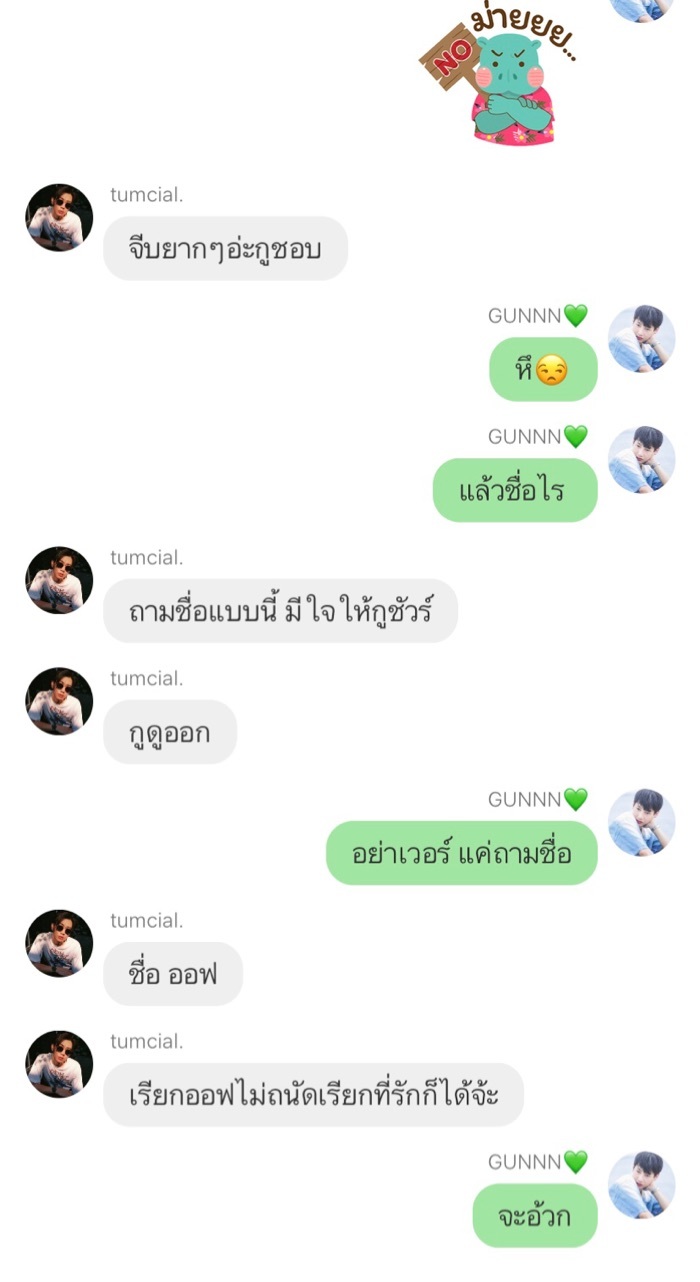This screenshot has height=1282, width=700.
Task: Tap GUNNN's profile picture next to 'แล้วชื่อไร'
Action: point(642,460)
